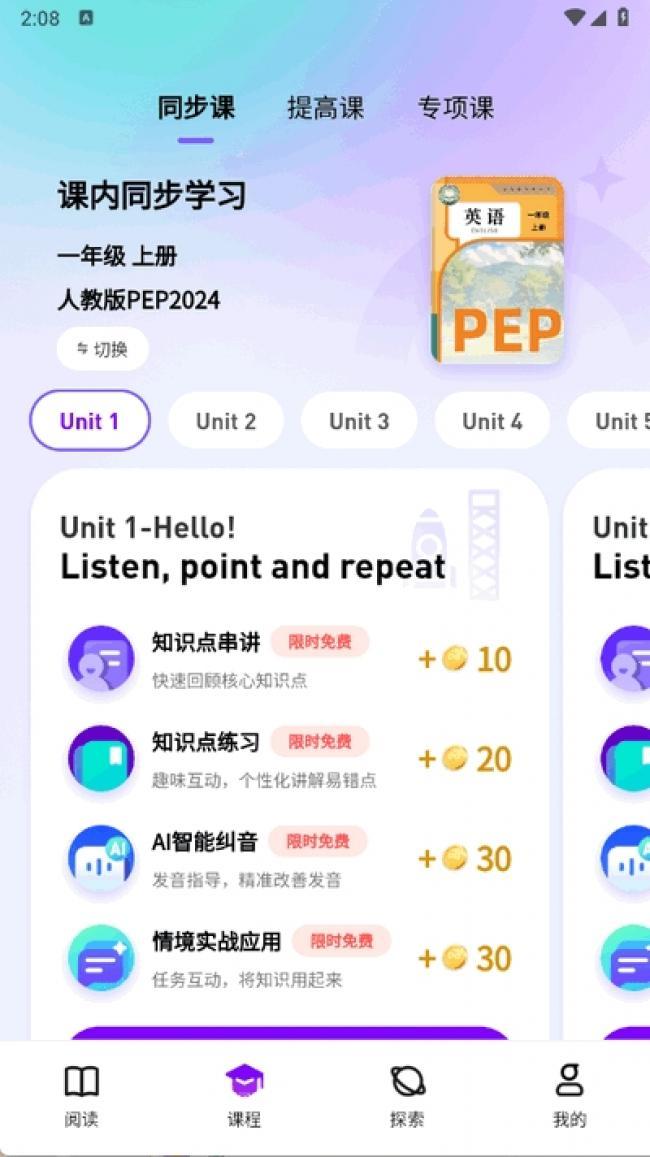Select the Unit 2 chip
Viewport: 650px width, 1157px height.
click(226, 421)
